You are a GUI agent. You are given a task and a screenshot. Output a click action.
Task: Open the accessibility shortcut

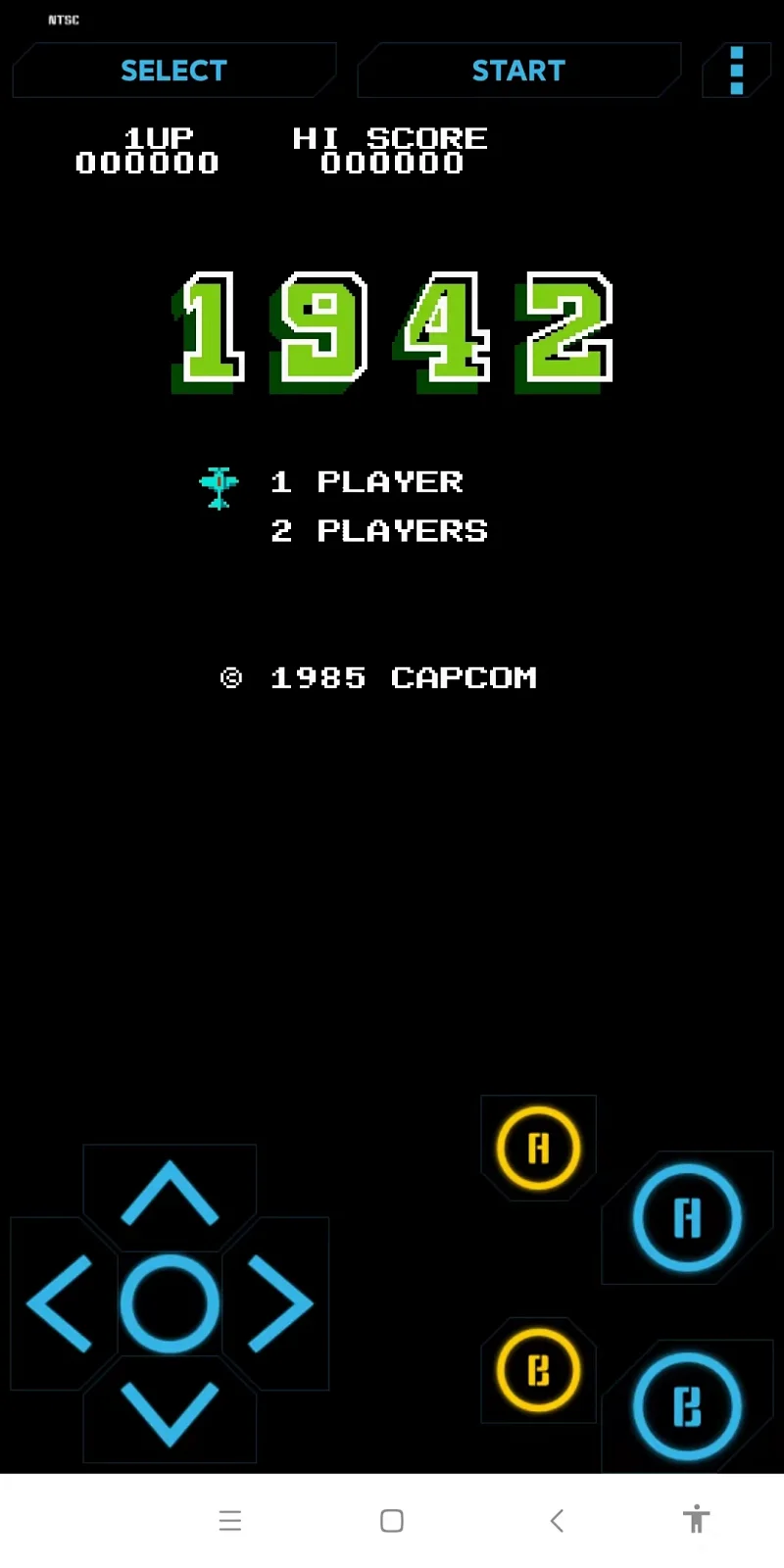(x=696, y=1519)
